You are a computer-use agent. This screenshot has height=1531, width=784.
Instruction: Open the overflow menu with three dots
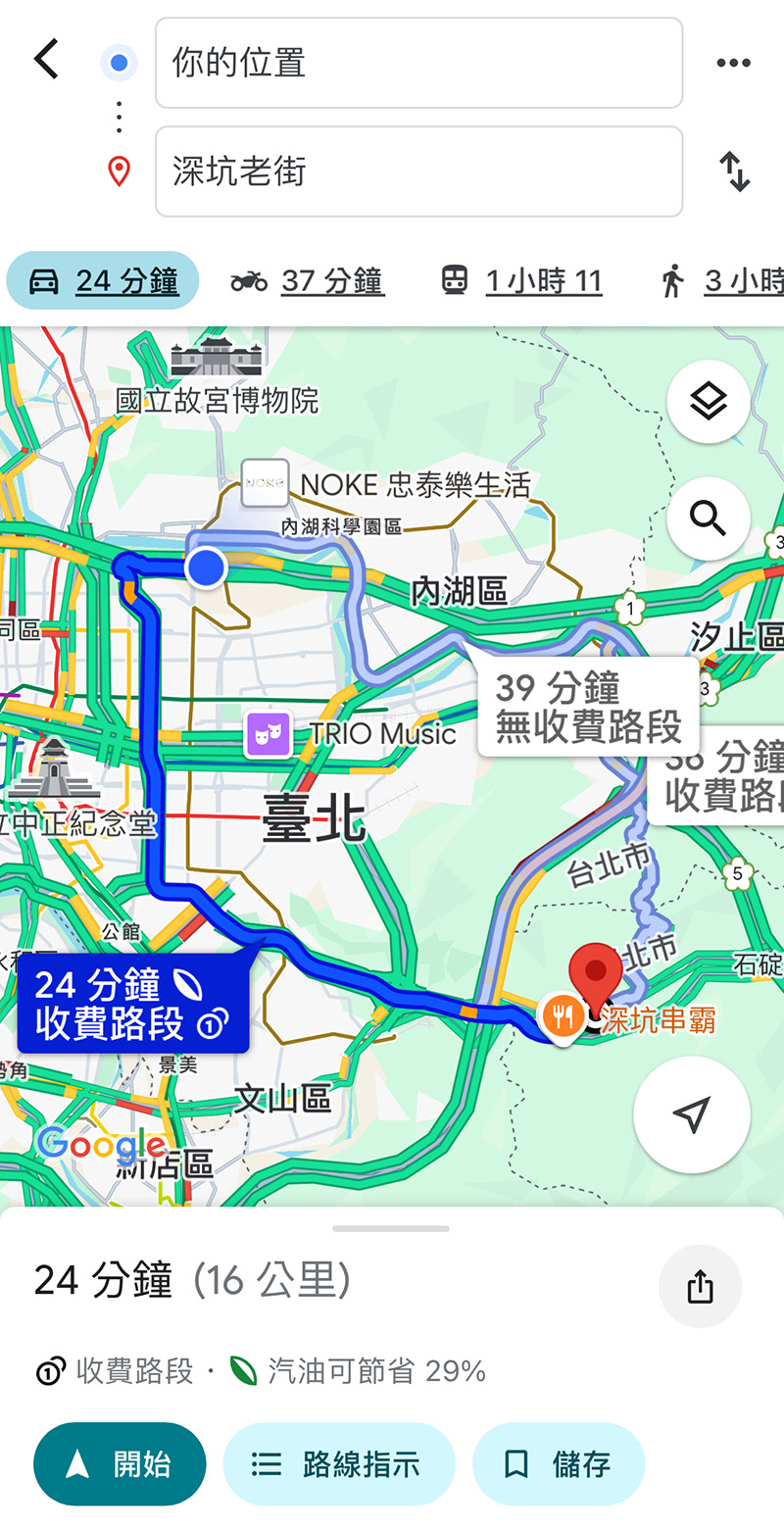[x=733, y=63]
